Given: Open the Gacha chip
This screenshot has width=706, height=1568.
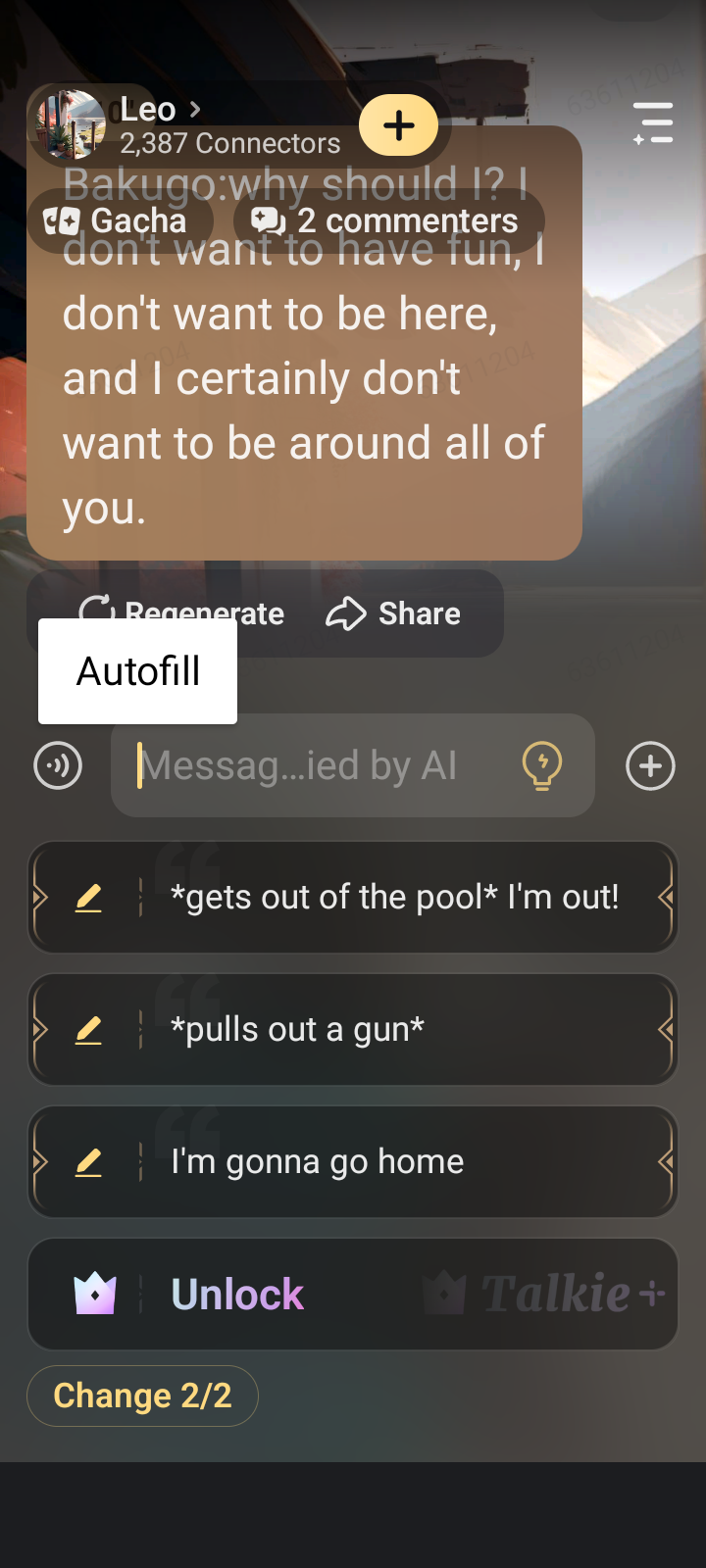Looking at the screenshot, I should tap(117, 221).
